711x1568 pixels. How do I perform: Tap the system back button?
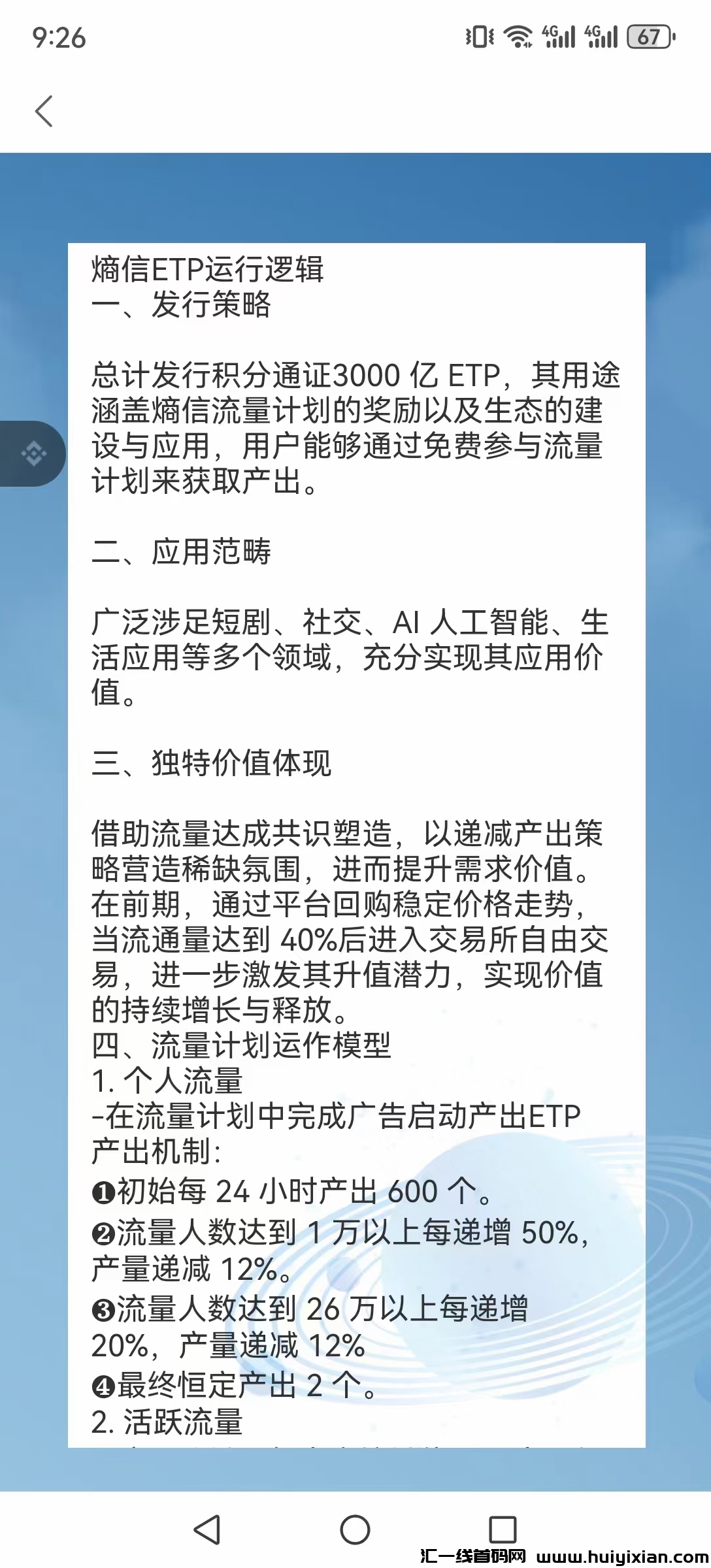pyautogui.click(x=207, y=1529)
